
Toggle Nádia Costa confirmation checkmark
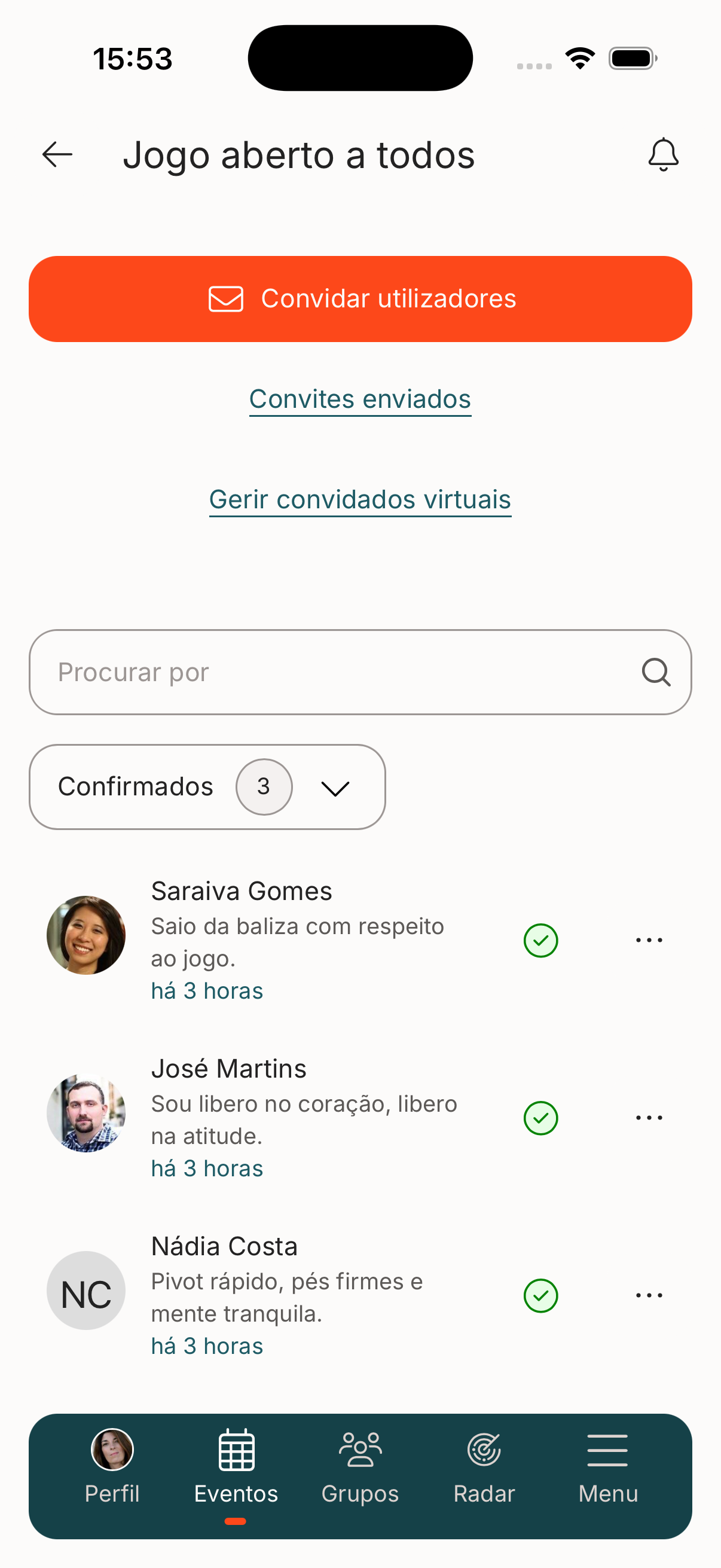[540, 1295]
